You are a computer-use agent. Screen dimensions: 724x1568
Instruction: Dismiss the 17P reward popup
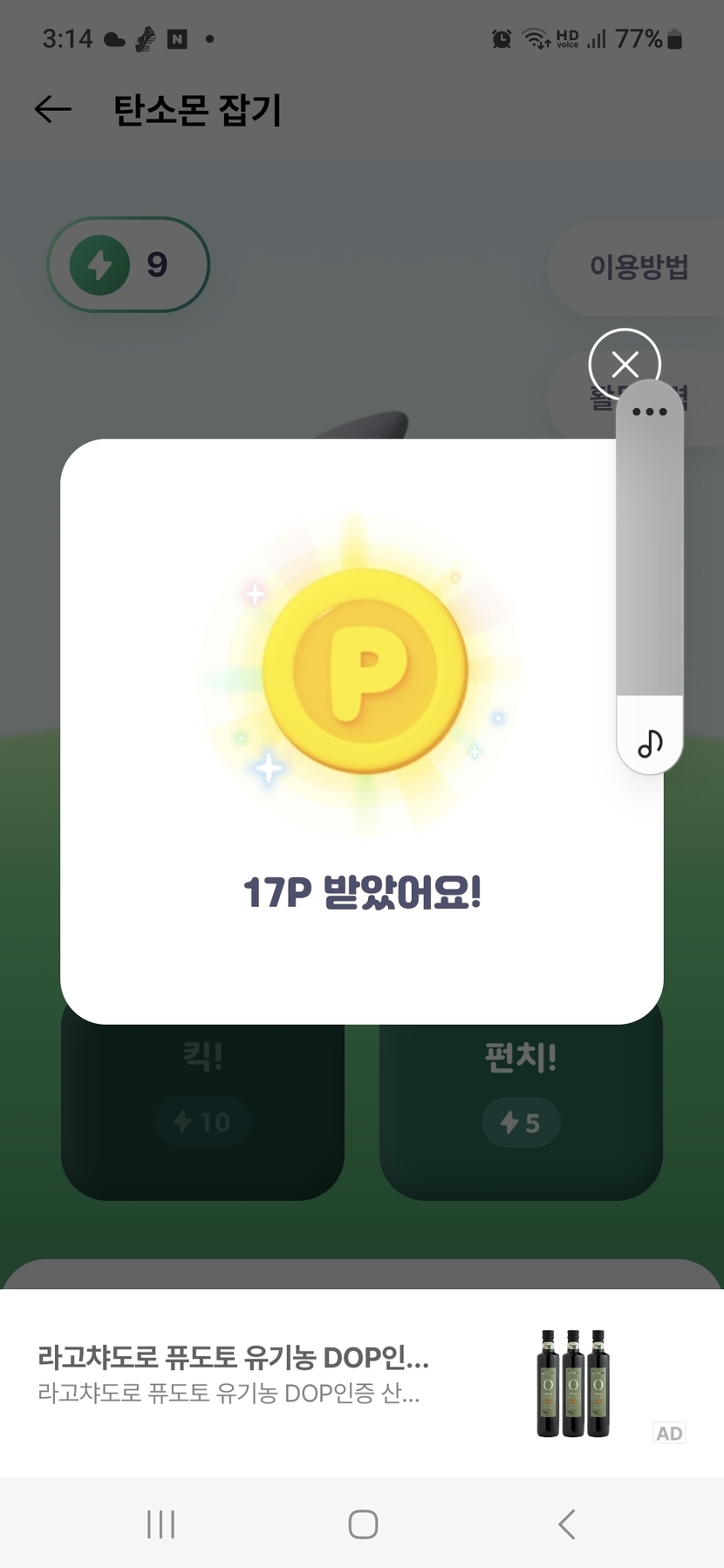pos(625,364)
